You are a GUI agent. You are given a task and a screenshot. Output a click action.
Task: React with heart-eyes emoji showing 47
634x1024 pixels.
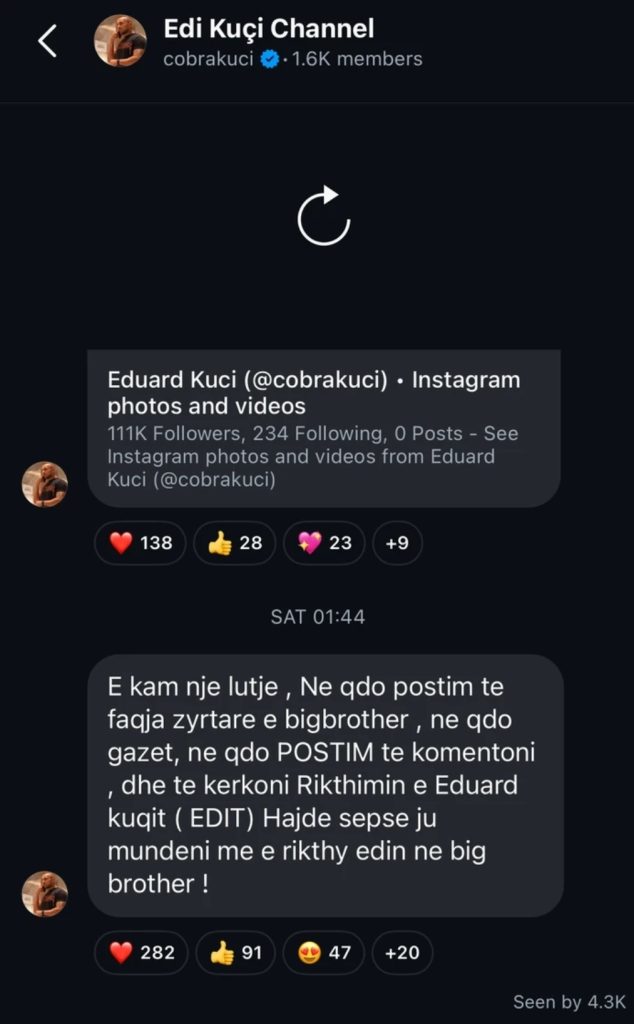click(325, 953)
